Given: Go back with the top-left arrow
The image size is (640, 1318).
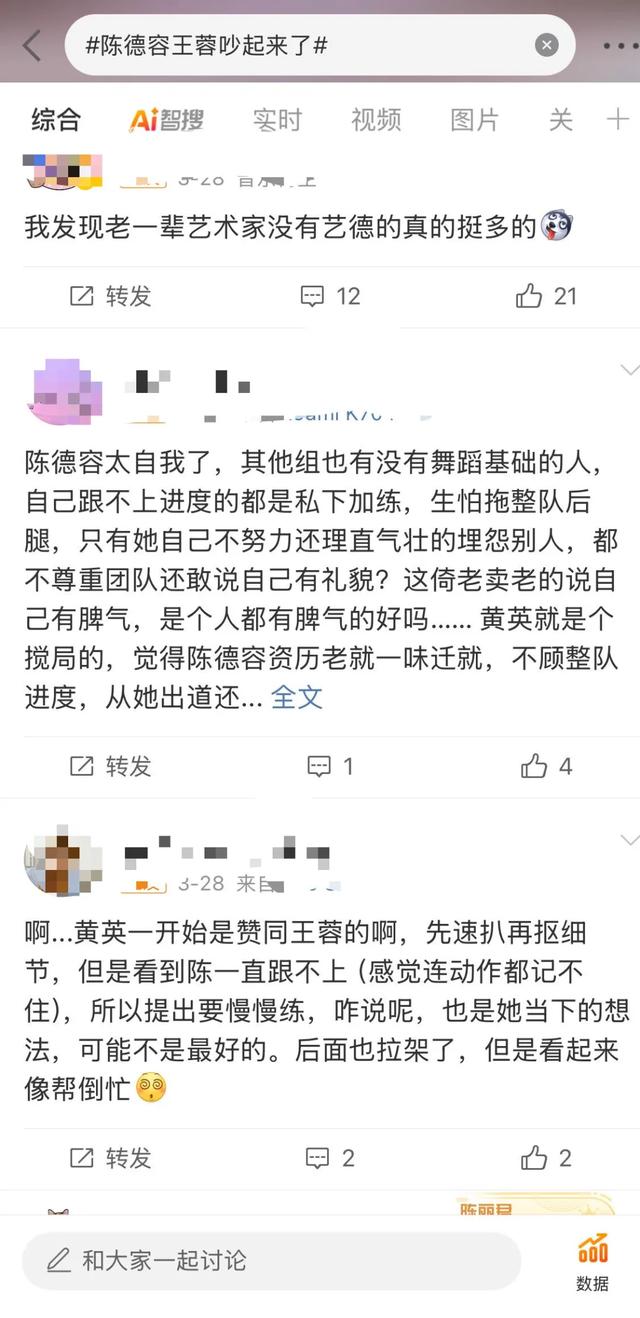Looking at the screenshot, I should (32, 45).
